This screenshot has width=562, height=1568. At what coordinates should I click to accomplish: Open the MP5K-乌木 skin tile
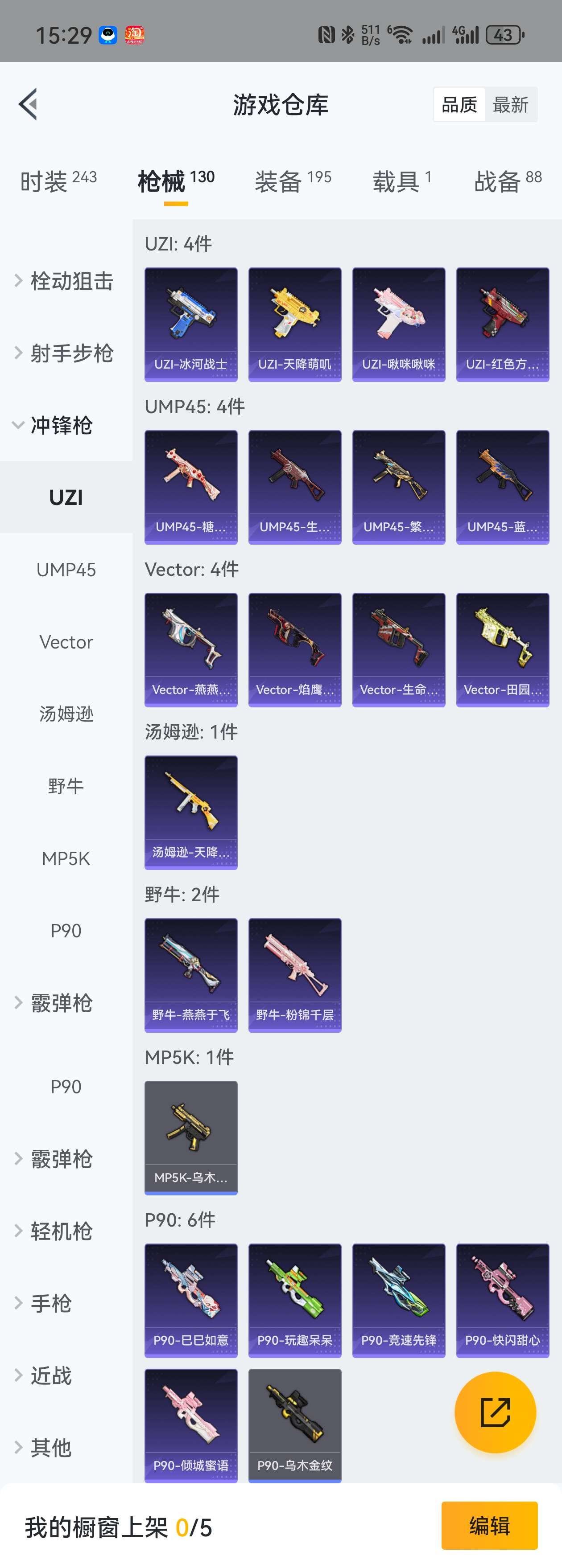coord(190,1137)
